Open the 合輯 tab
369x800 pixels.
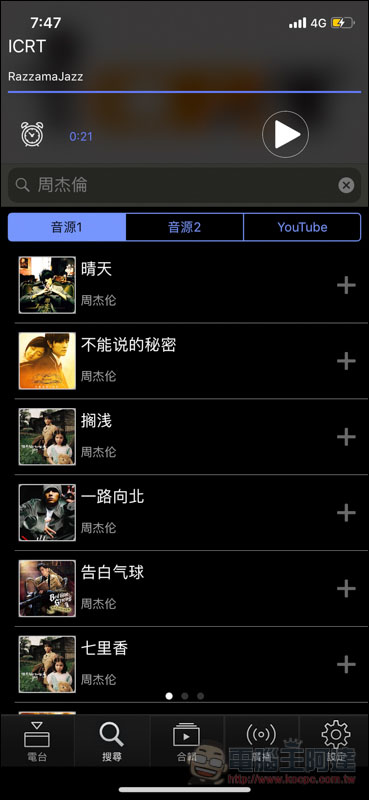(x=187, y=741)
